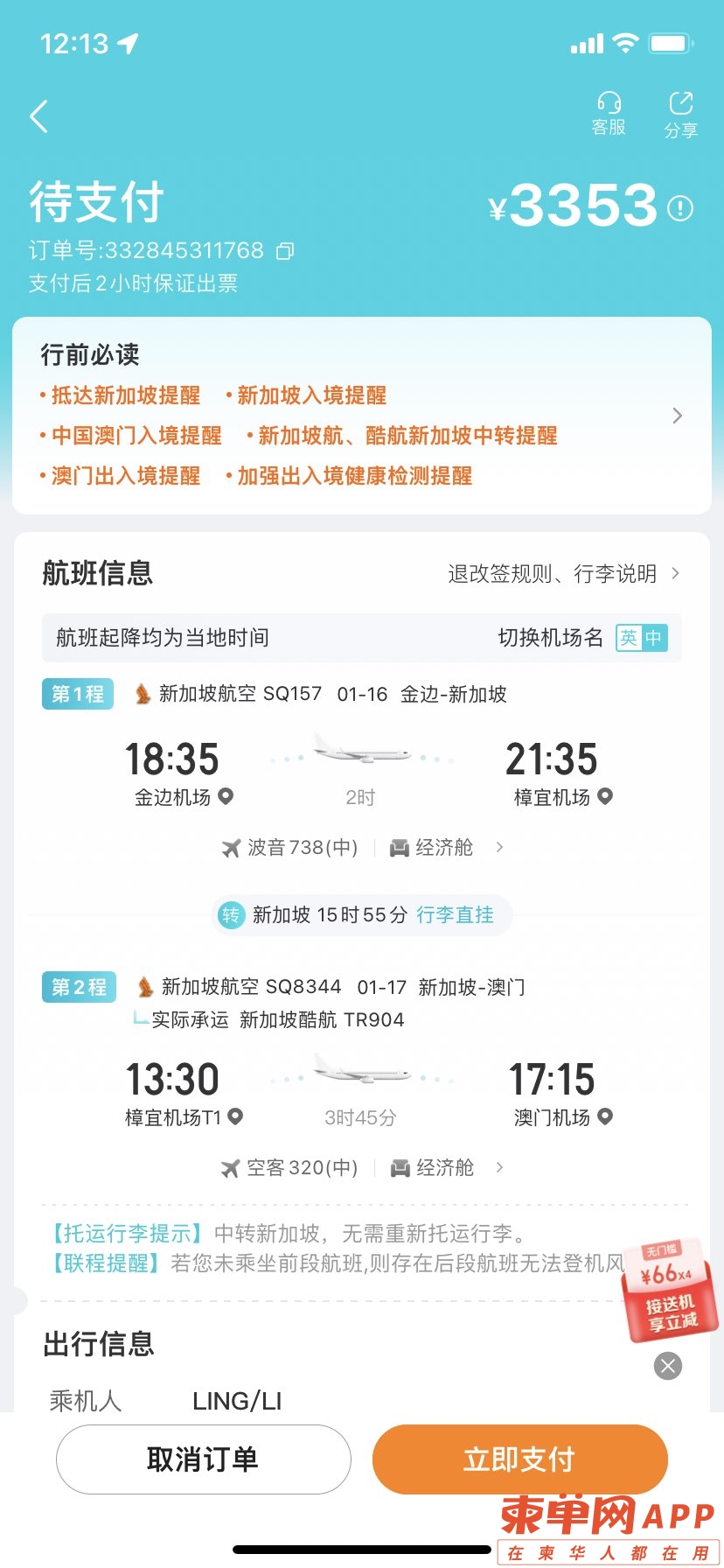The width and height of the screenshot is (724, 1568).
Task: Contact 客服 customer service
Action: pyautogui.click(x=609, y=114)
